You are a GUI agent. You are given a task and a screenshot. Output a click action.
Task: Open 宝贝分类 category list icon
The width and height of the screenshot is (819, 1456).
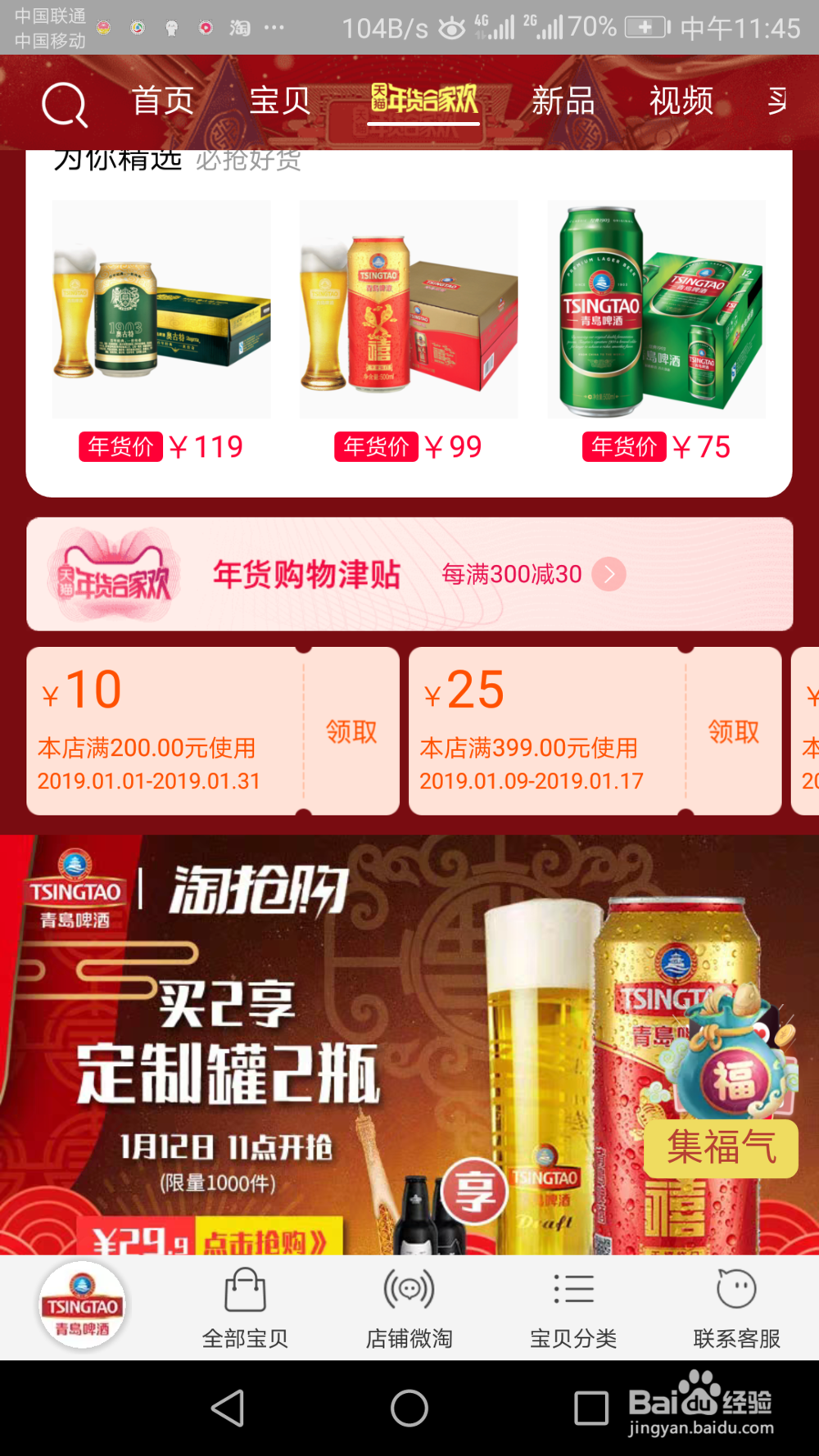pyautogui.click(x=572, y=1287)
